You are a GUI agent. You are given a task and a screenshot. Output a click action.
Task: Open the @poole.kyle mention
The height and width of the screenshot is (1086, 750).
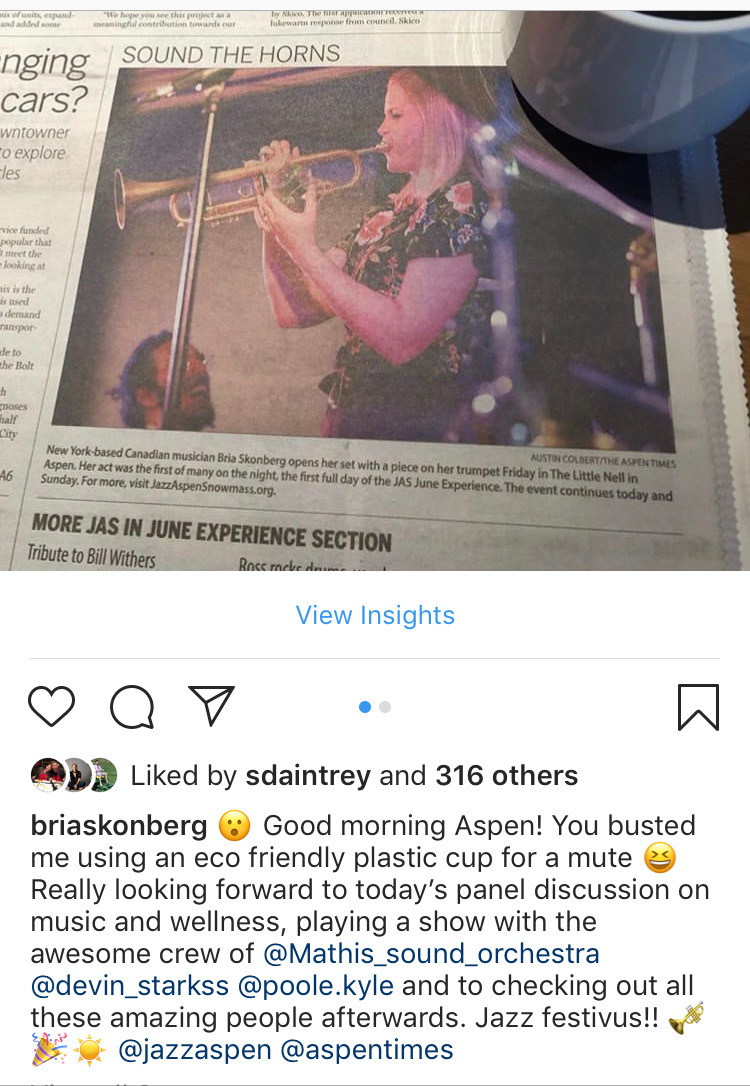click(316, 986)
